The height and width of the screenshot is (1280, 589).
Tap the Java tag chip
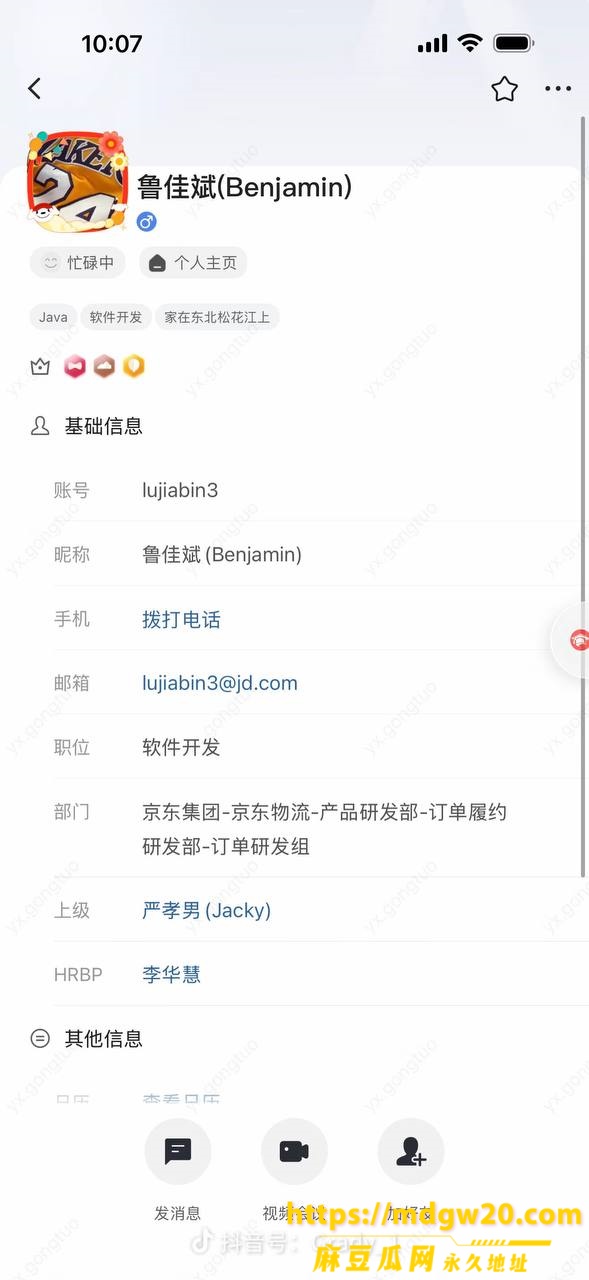(x=53, y=317)
